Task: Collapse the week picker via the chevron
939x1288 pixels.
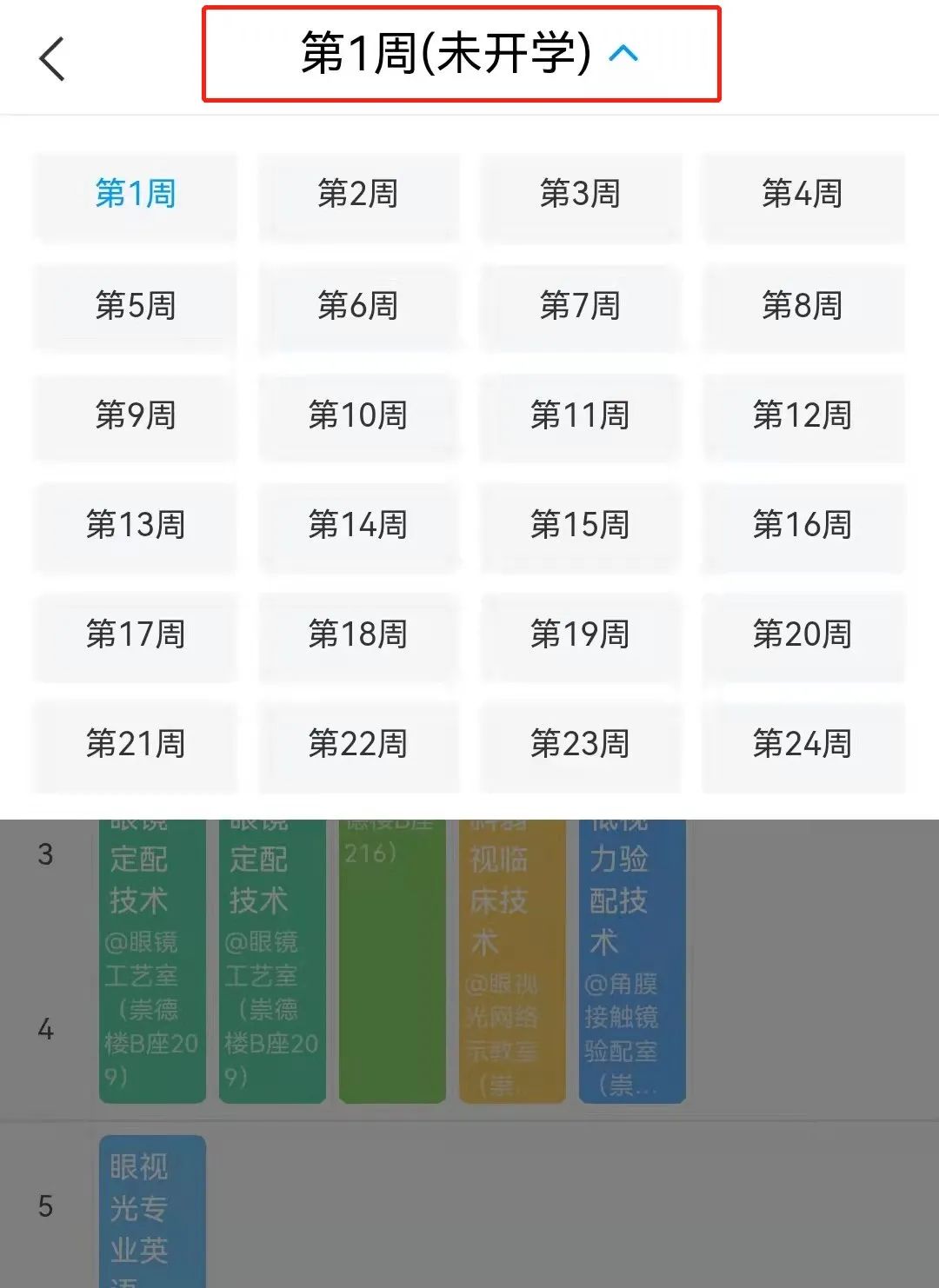Action: 623,54
